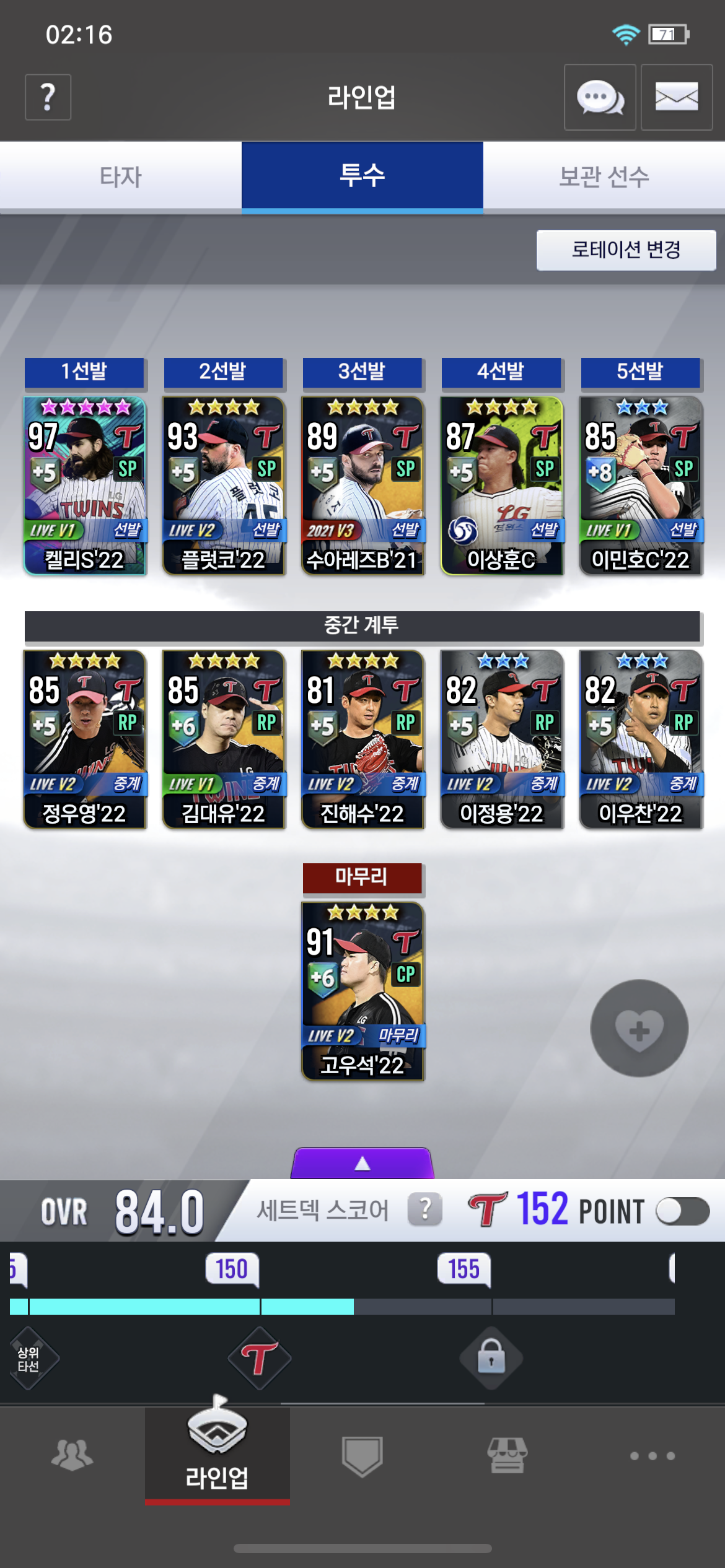Switch to the 보관 선수 tab
The image size is (725, 1568).
[604, 177]
